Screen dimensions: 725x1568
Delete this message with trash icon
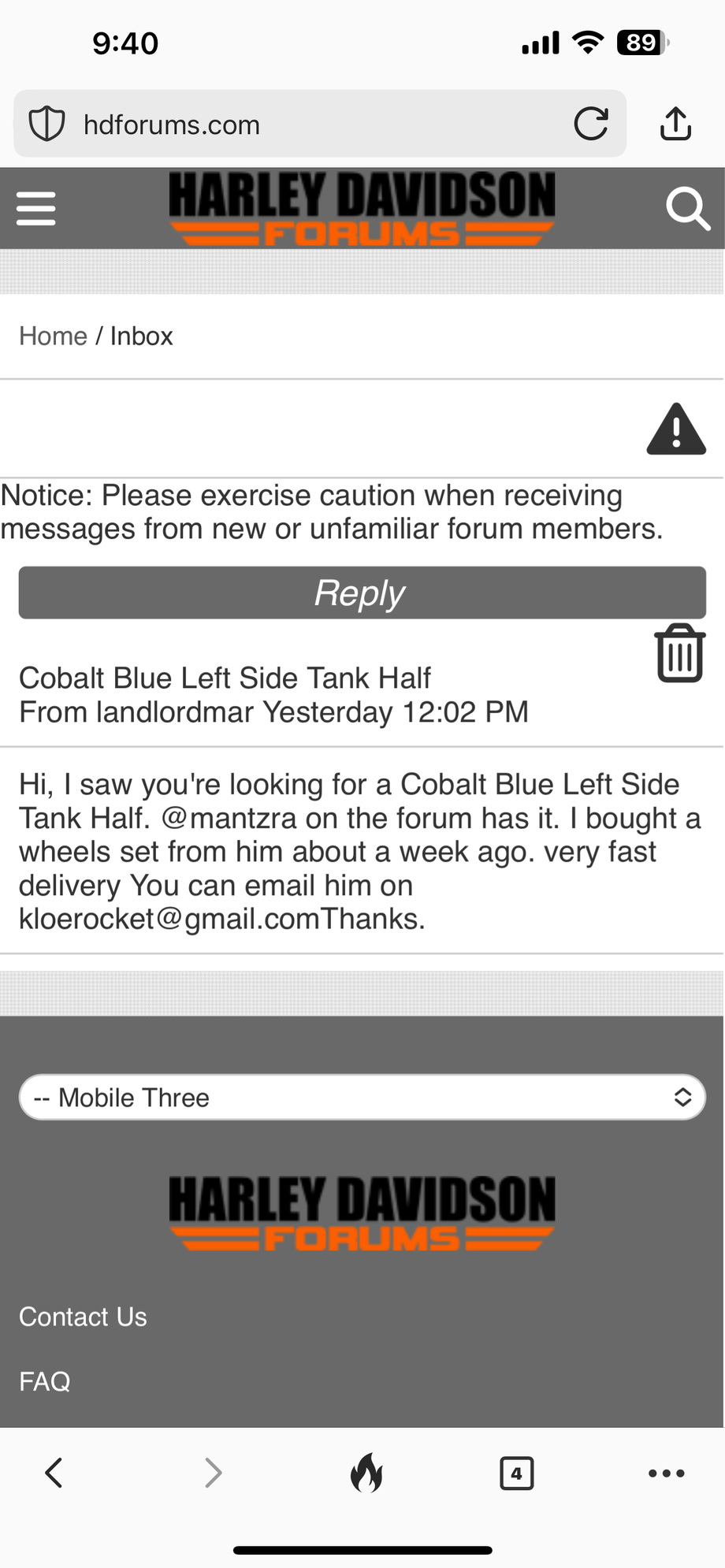[x=679, y=652]
